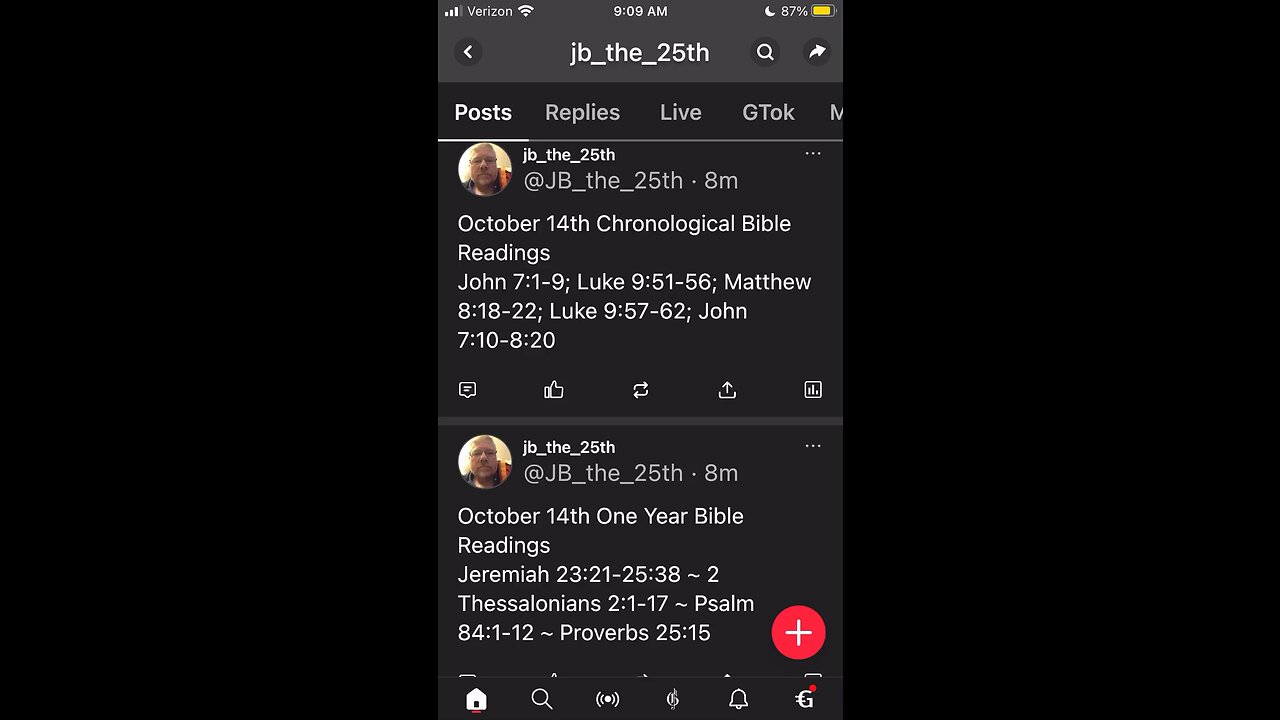
Task: Like the Chronological Bible Readings post
Action: point(554,390)
